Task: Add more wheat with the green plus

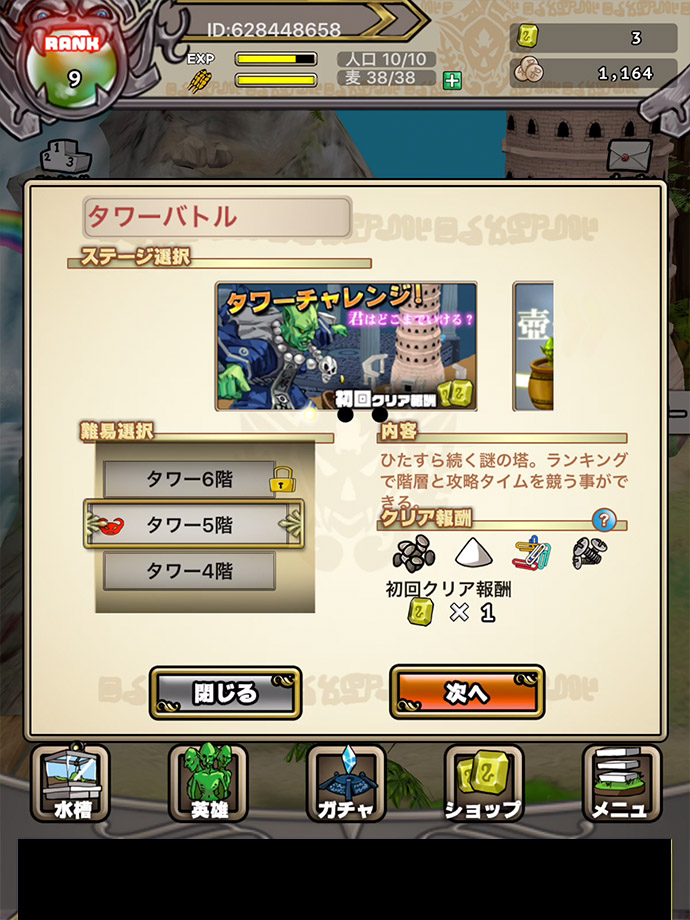Action: pyautogui.click(x=452, y=81)
